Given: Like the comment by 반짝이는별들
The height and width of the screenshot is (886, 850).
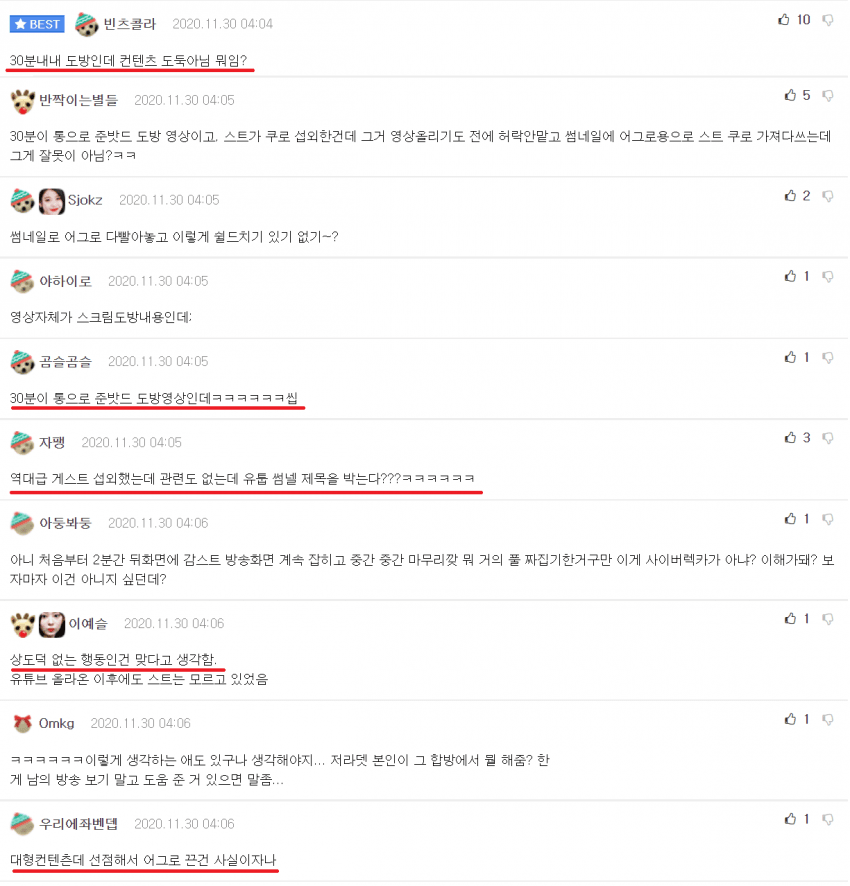Looking at the screenshot, I should tap(791, 95).
